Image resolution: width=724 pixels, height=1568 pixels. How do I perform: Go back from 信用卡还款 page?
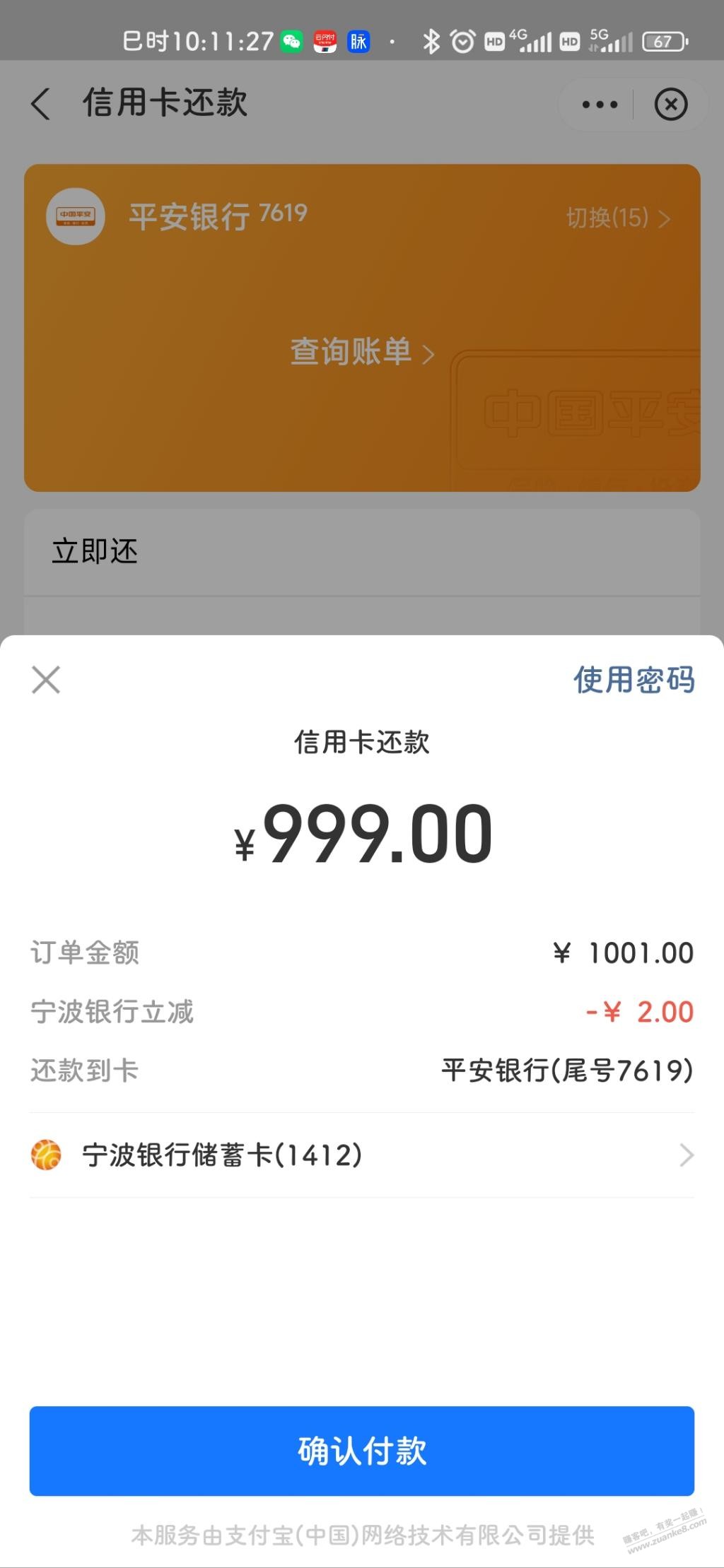click(41, 104)
